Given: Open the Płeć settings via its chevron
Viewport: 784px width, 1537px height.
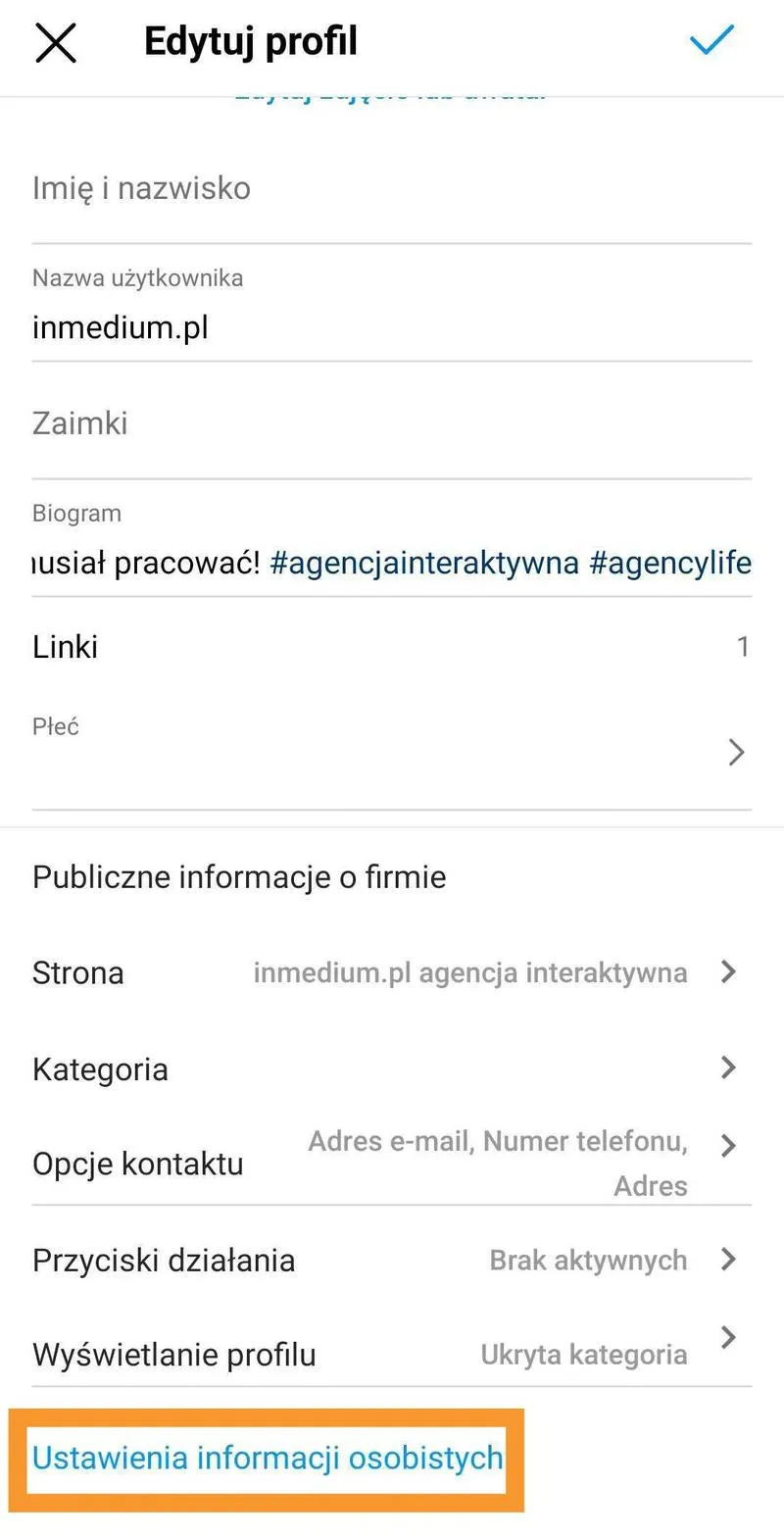Looking at the screenshot, I should click(736, 752).
